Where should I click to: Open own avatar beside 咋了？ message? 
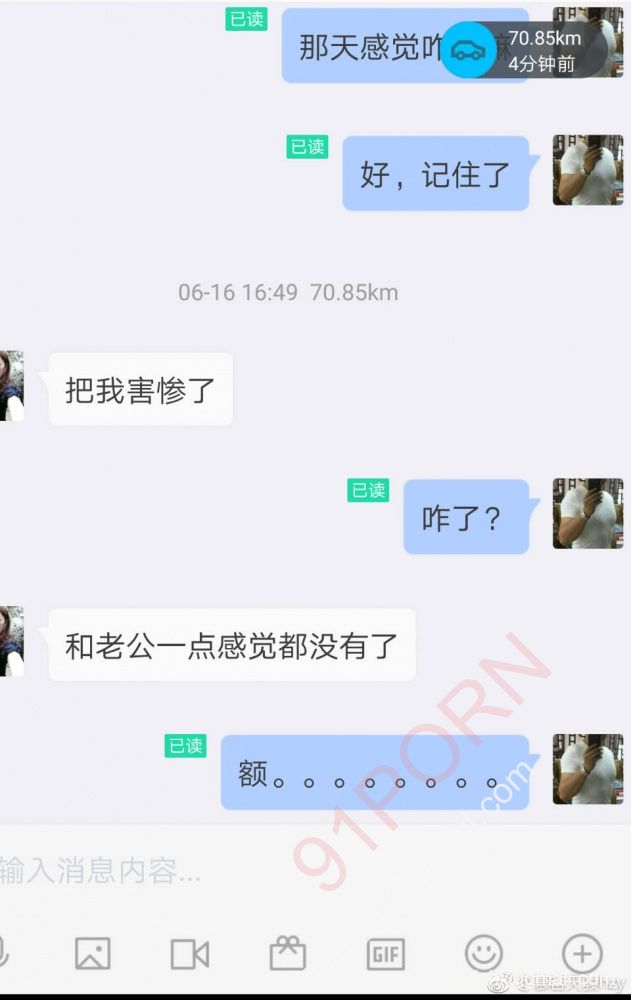click(588, 513)
